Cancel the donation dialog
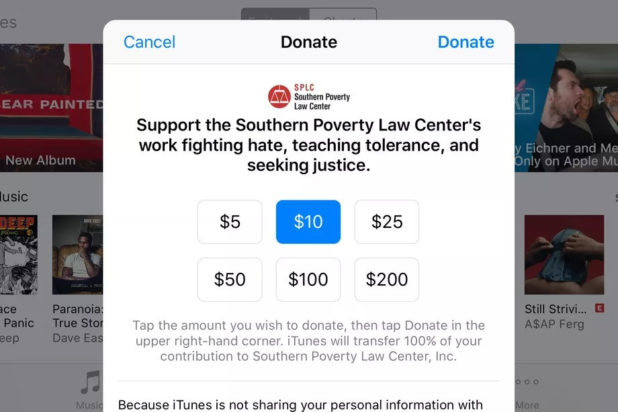The height and width of the screenshot is (412, 618). pos(149,42)
